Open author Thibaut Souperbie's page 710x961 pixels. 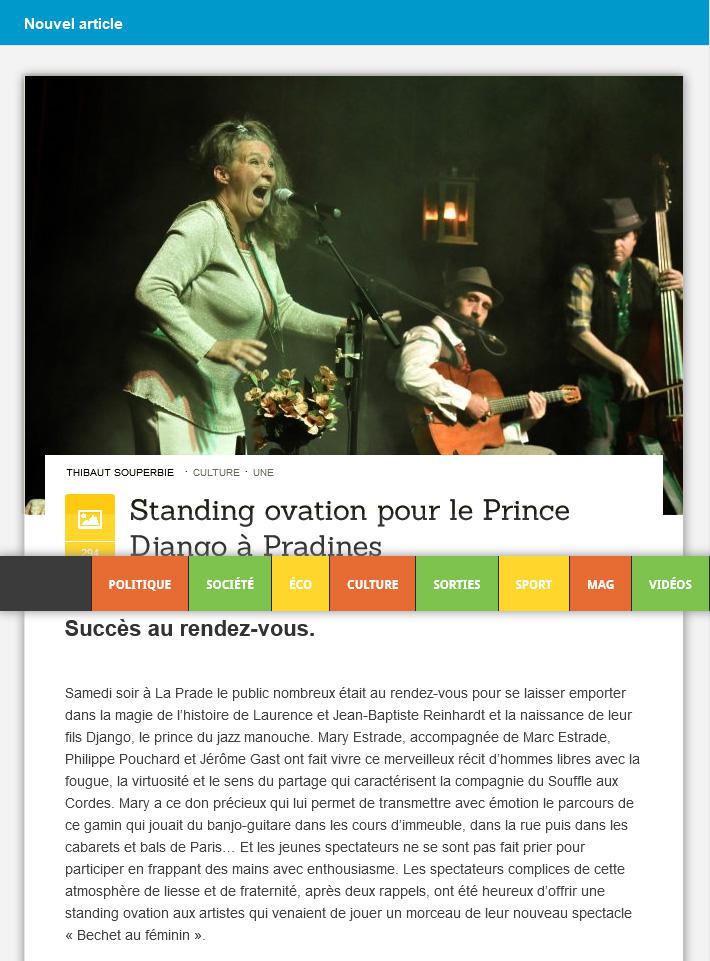(120, 472)
